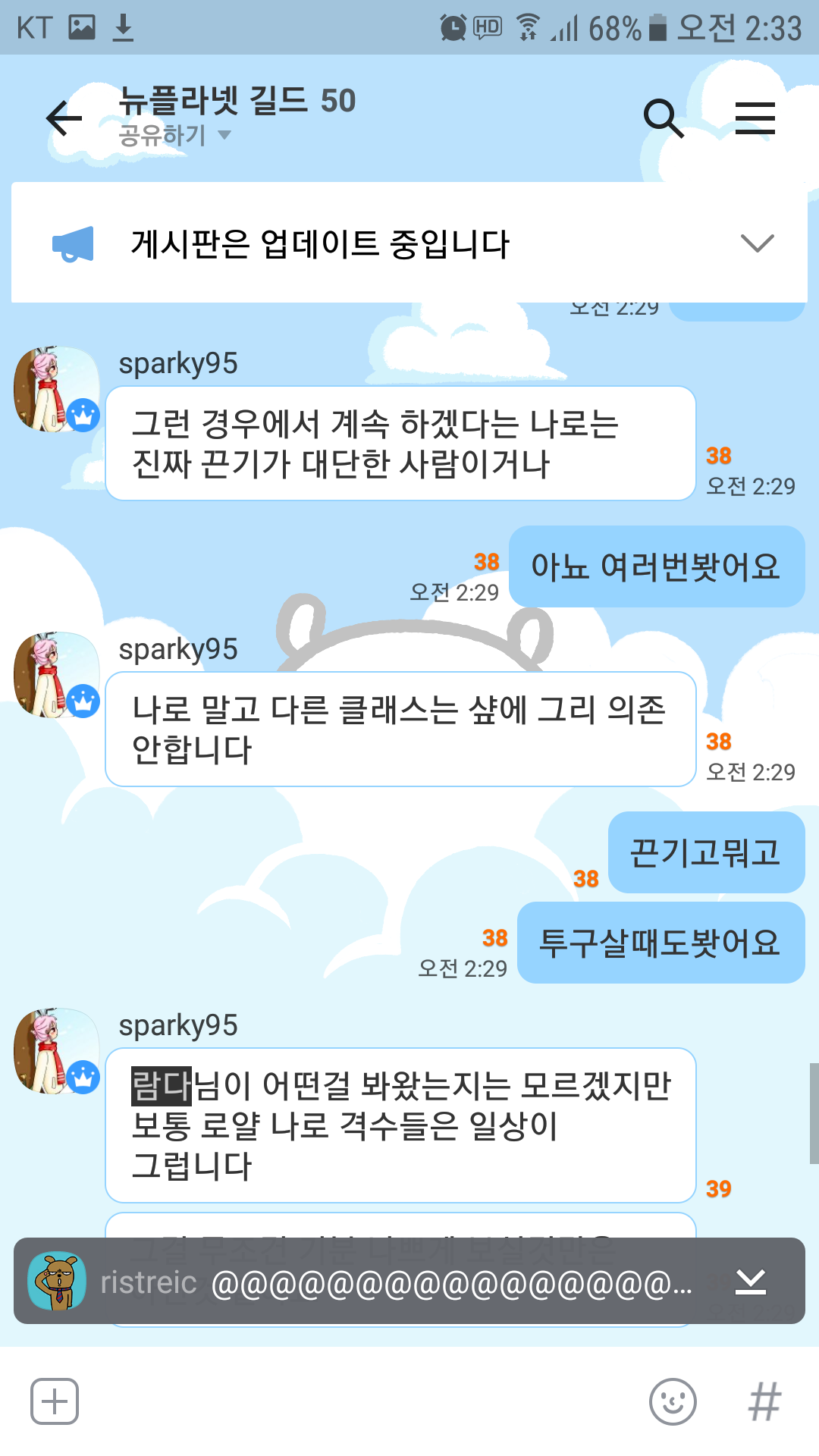This screenshot has height=1456, width=819.
Task: Open search in the chat
Action: pos(663,118)
